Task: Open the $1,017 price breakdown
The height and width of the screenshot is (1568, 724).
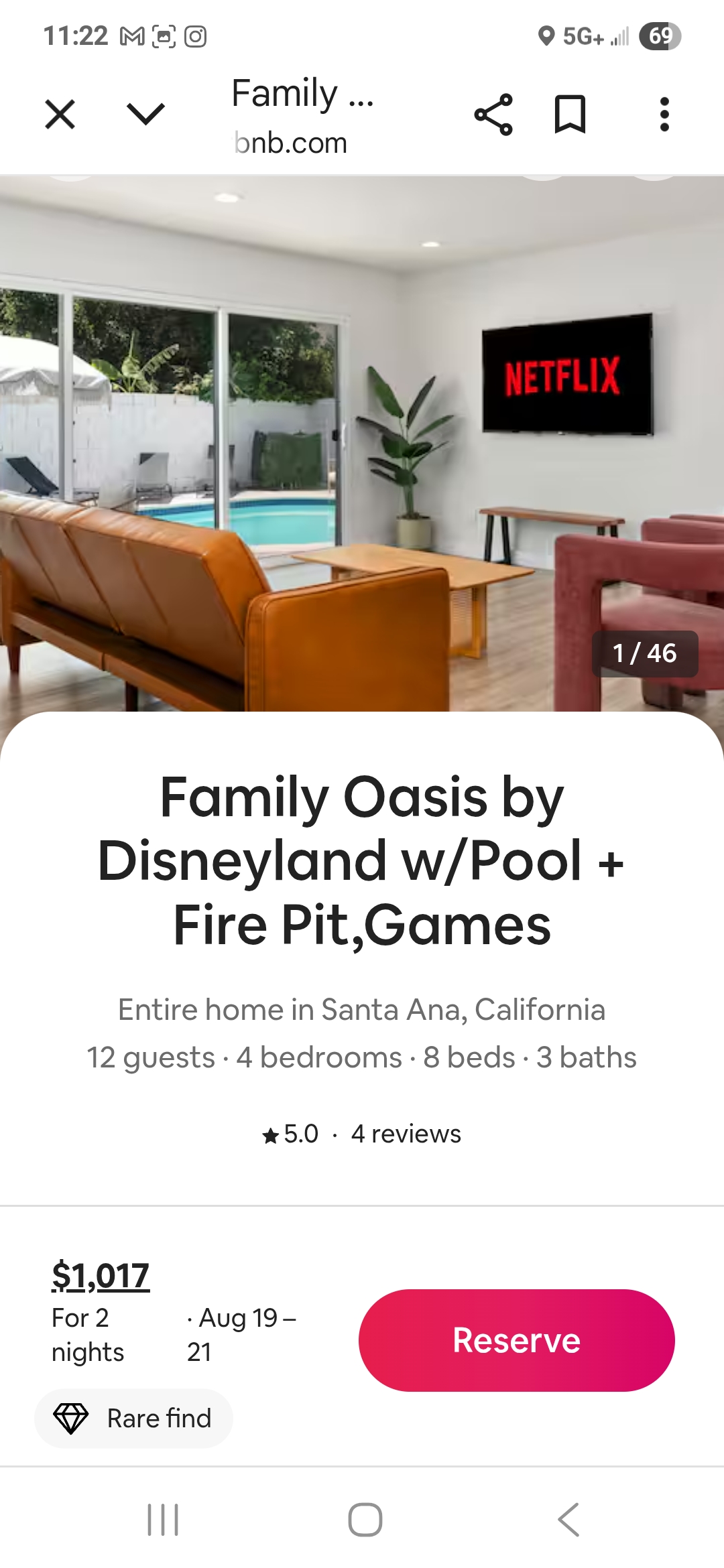Action: click(101, 1276)
